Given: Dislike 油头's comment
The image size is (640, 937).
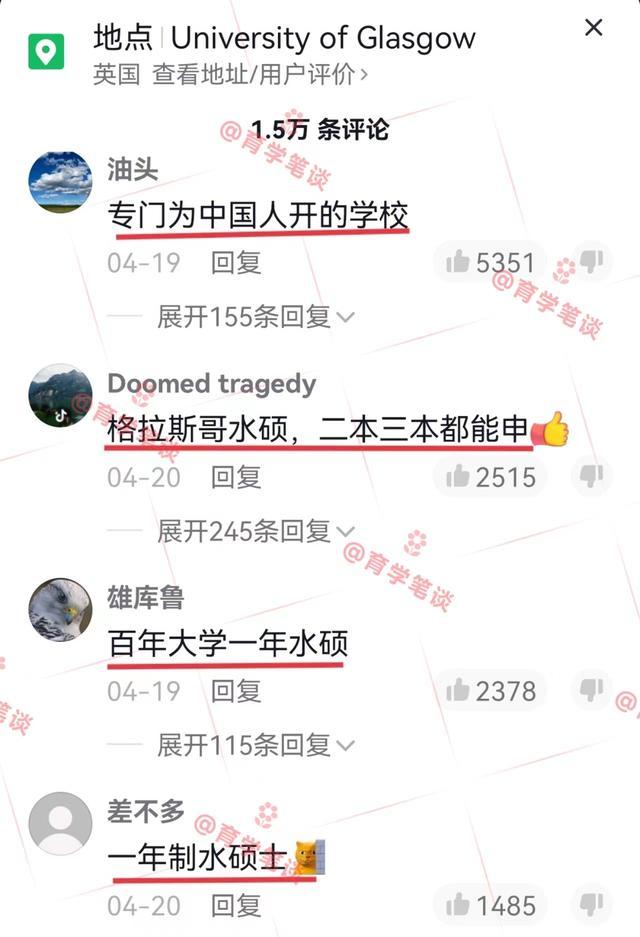Looking at the screenshot, I should click(592, 262).
